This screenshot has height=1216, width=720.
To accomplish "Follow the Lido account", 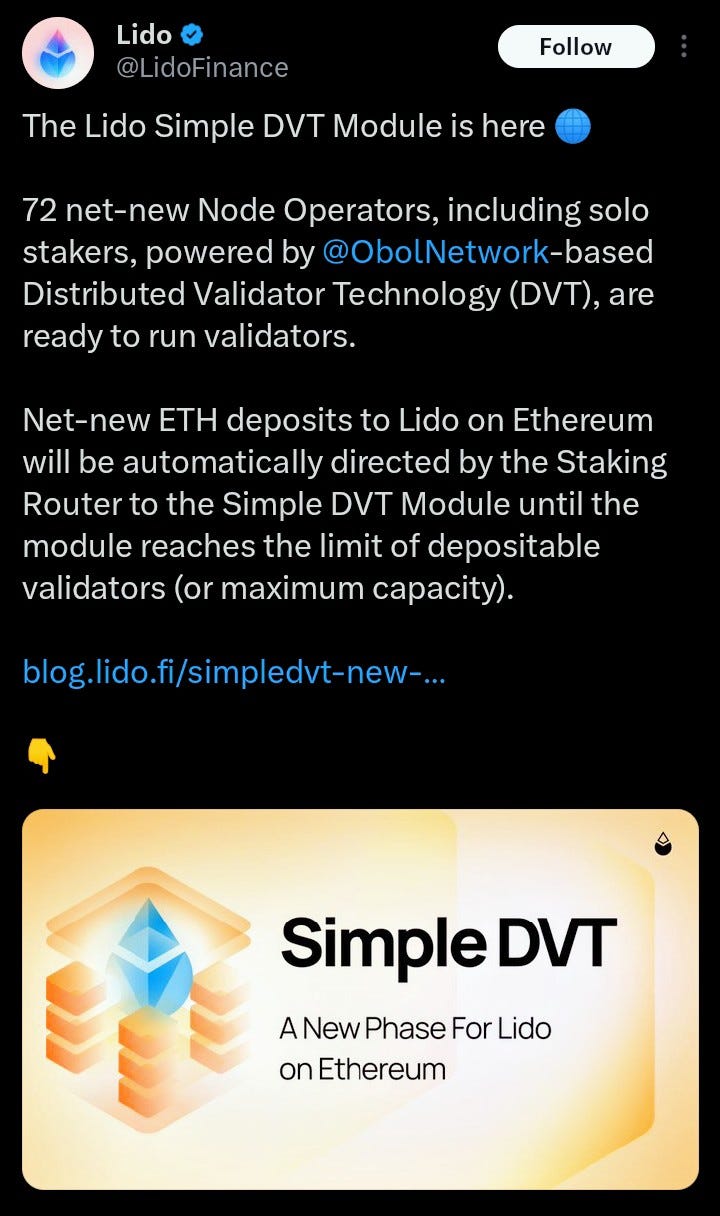I will point(575,47).
